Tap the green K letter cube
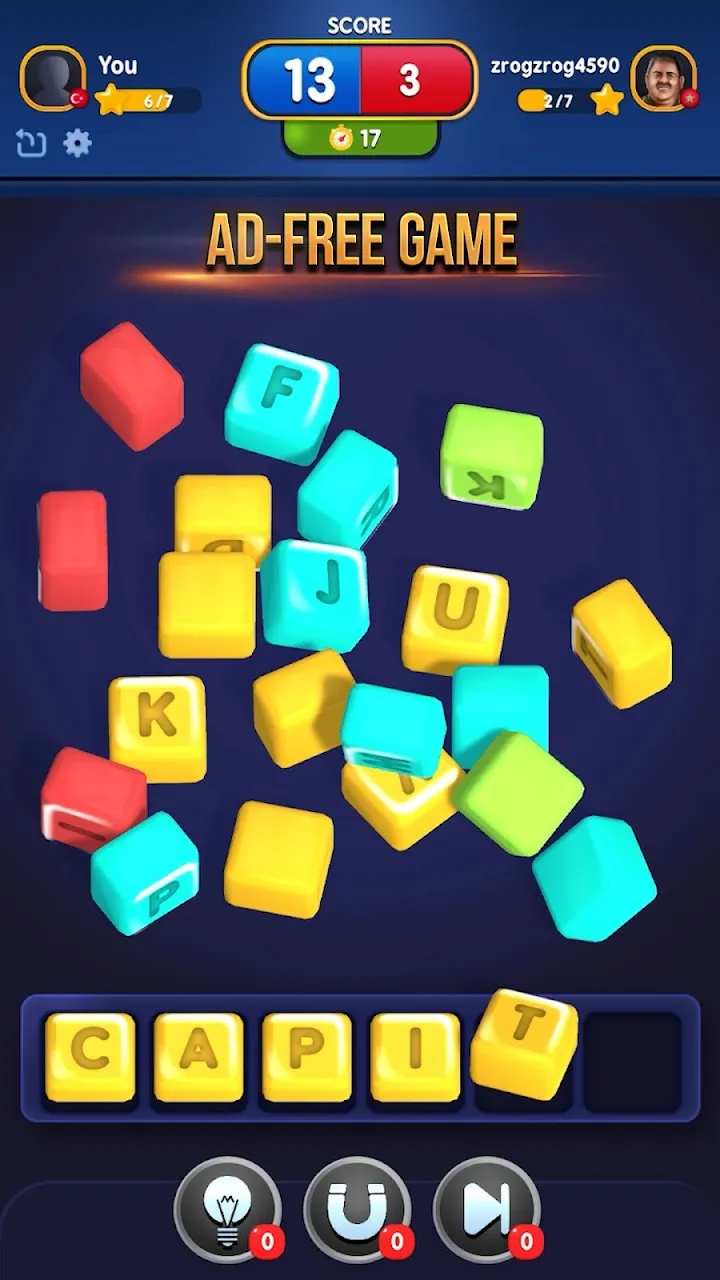The width and height of the screenshot is (720, 1280). [x=492, y=456]
